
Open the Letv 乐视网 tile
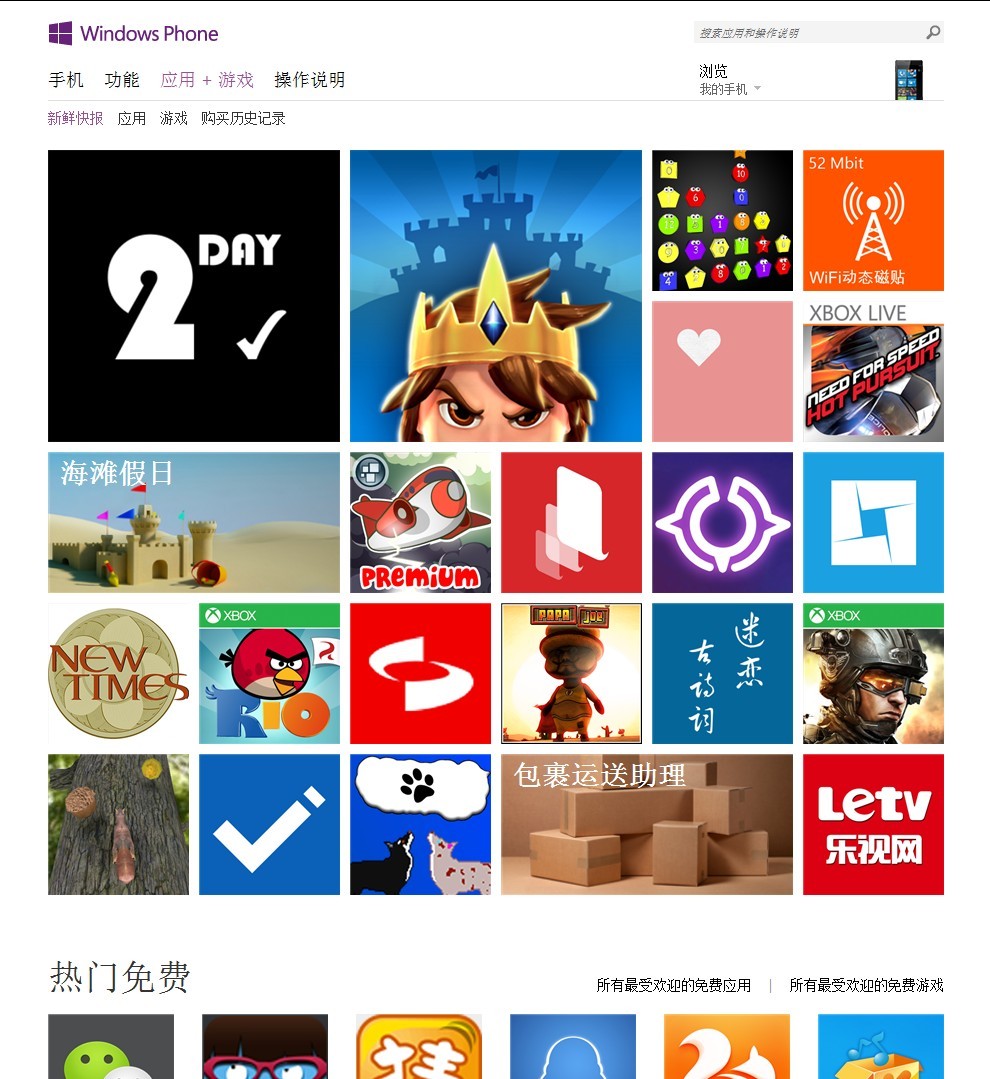click(873, 824)
